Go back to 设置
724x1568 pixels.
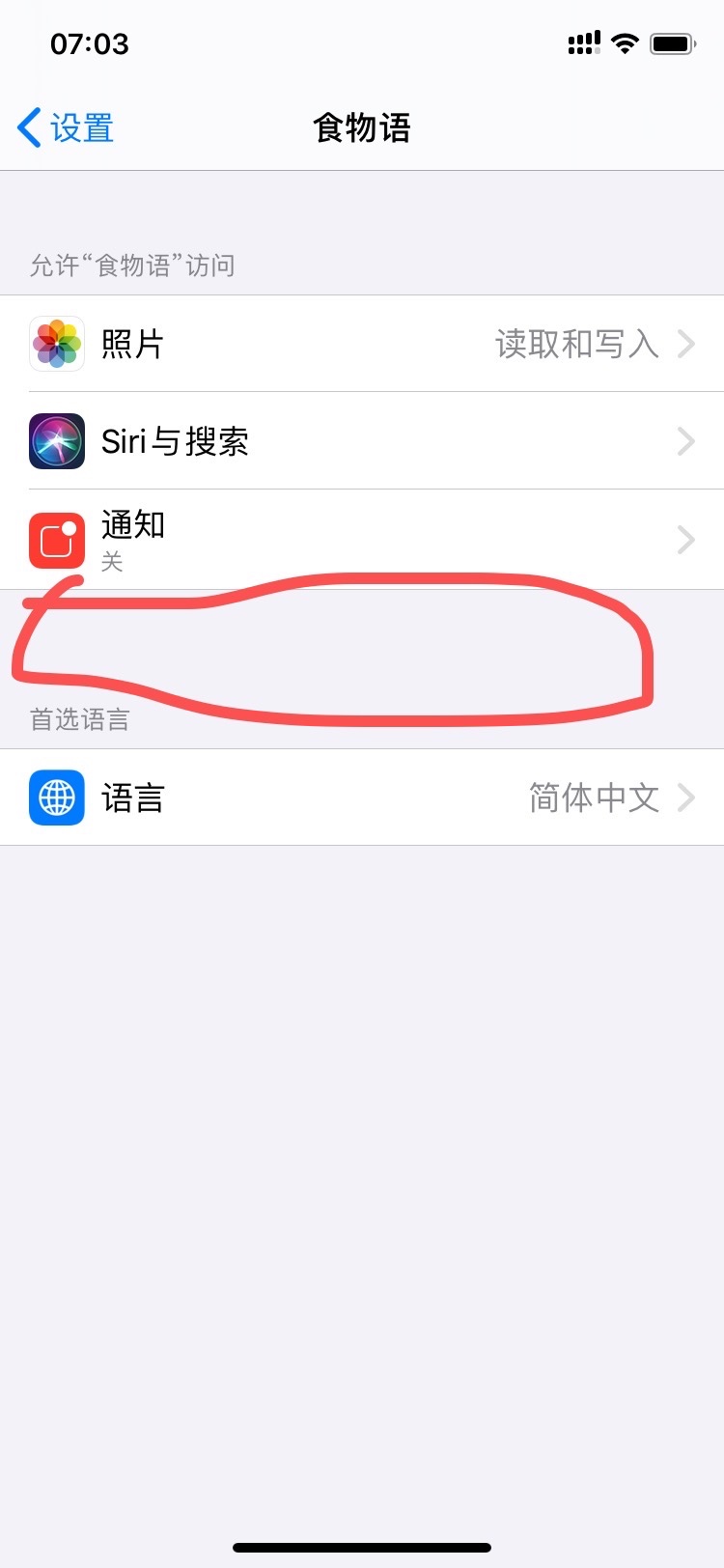tap(66, 127)
